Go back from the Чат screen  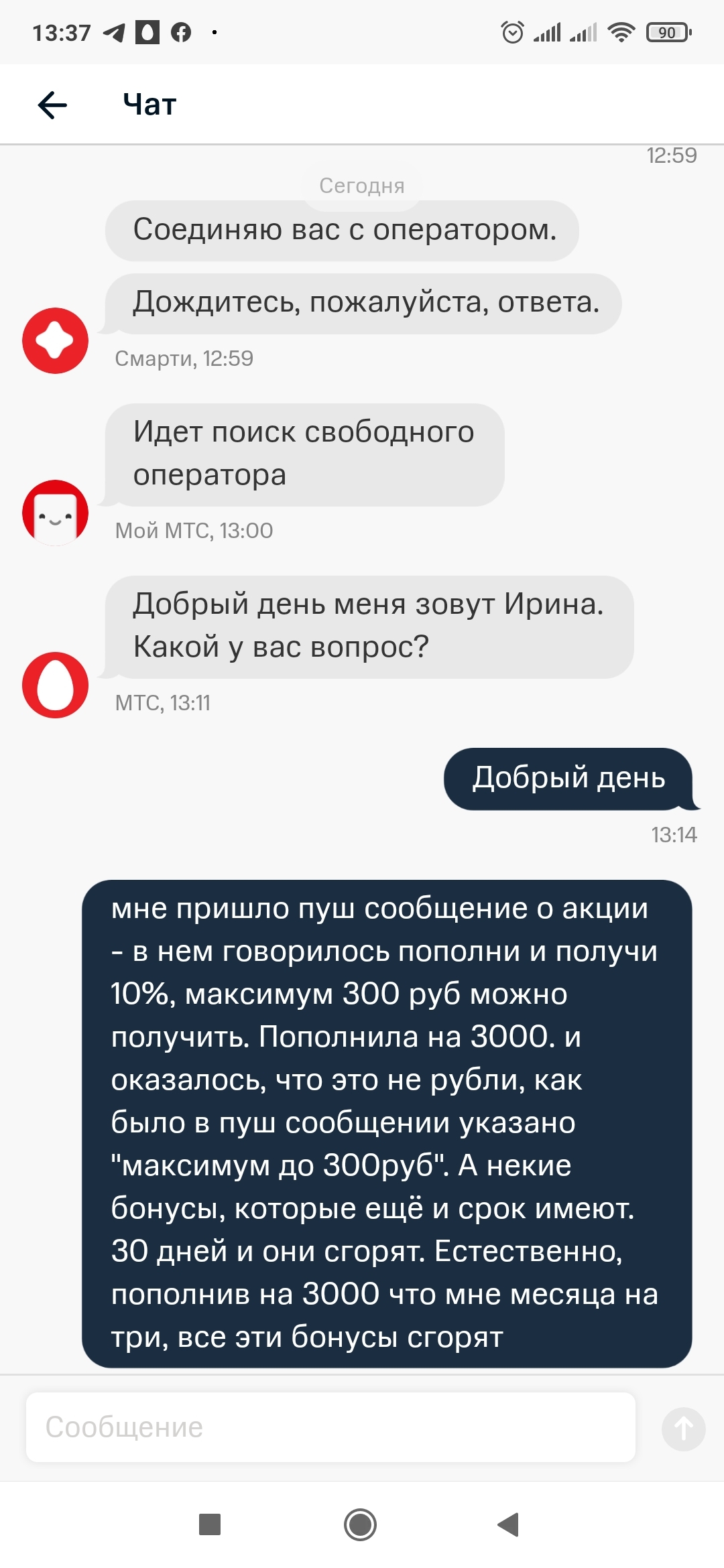pyautogui.click(x=52, y=105)
